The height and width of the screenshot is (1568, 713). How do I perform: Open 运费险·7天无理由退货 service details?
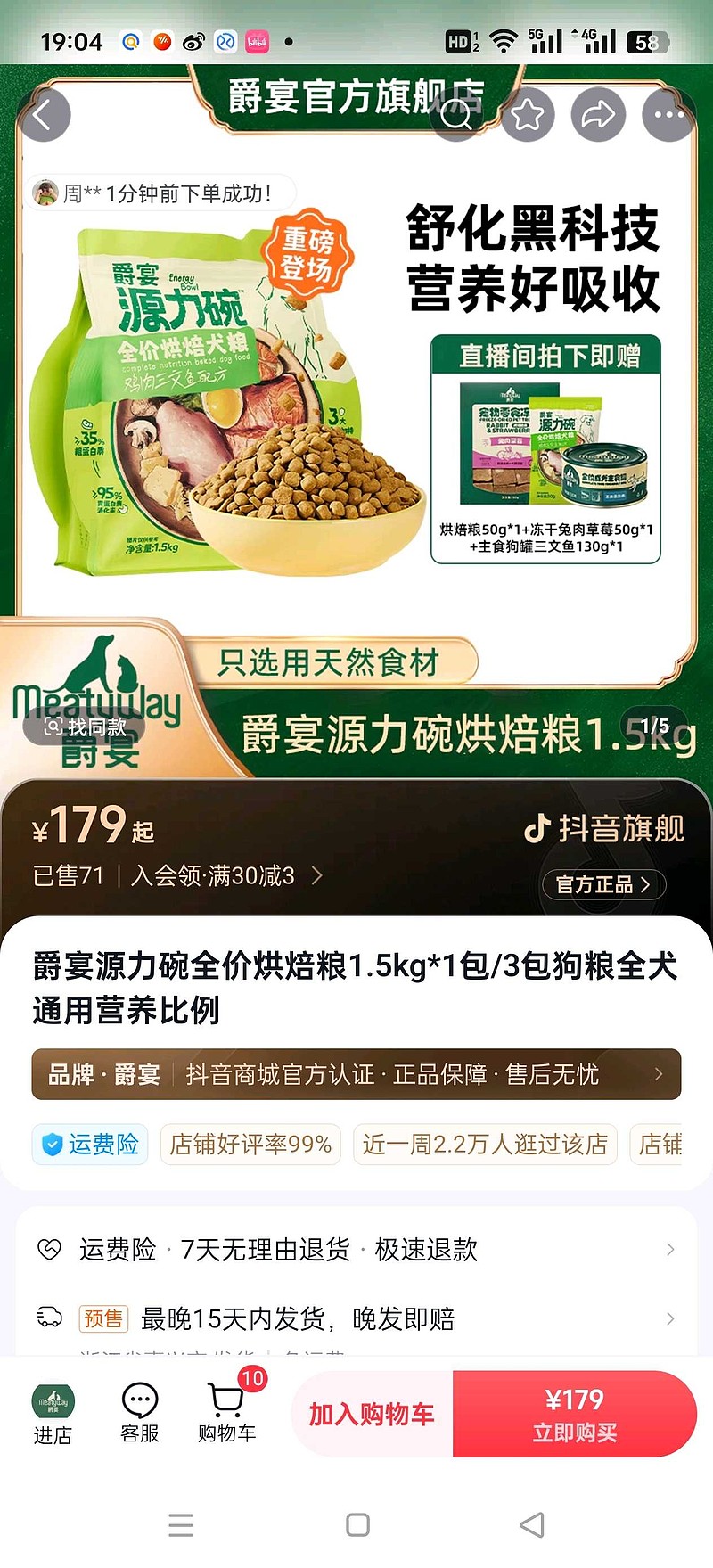356,1250
